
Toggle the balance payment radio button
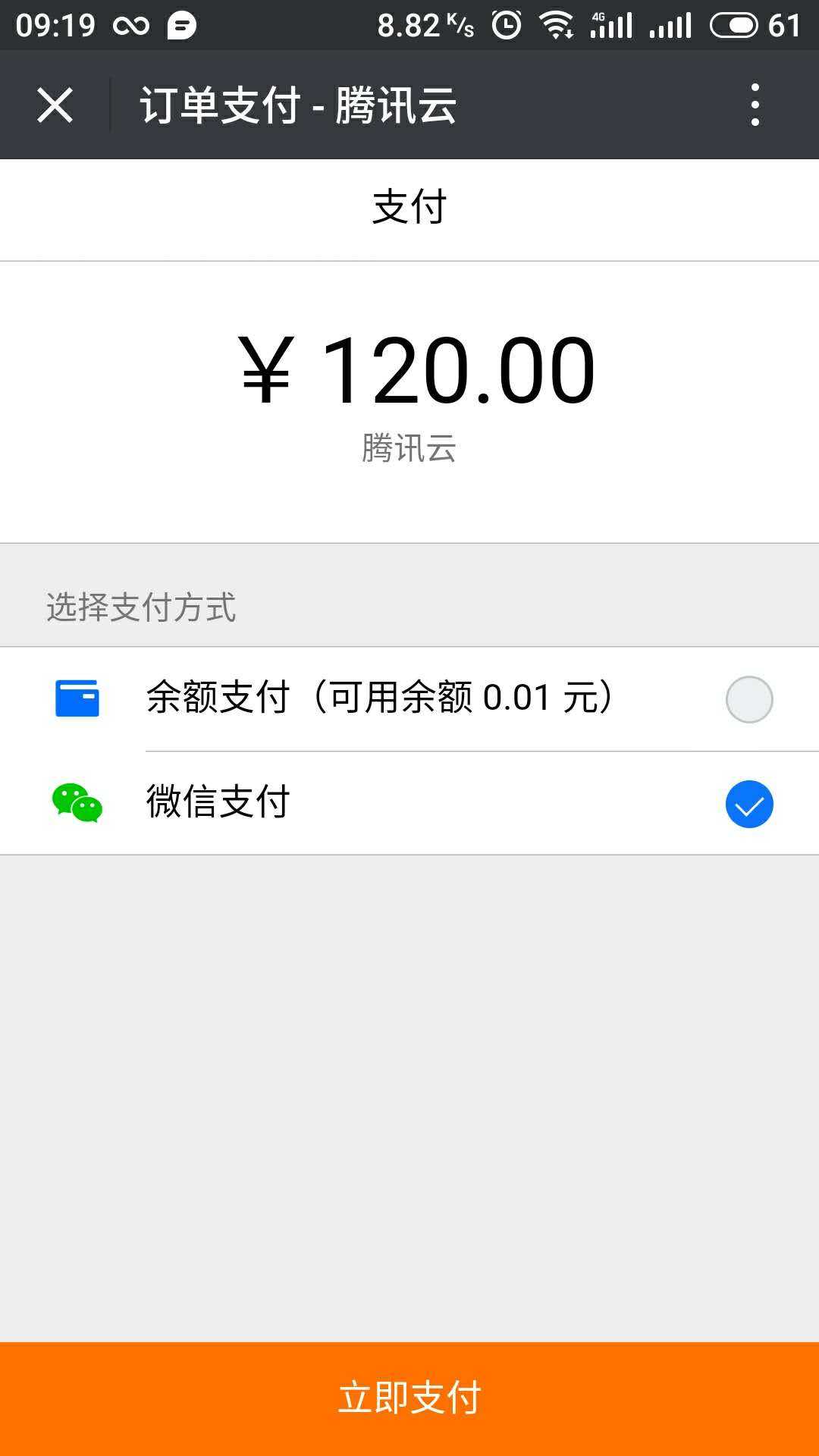click(748, 698)
